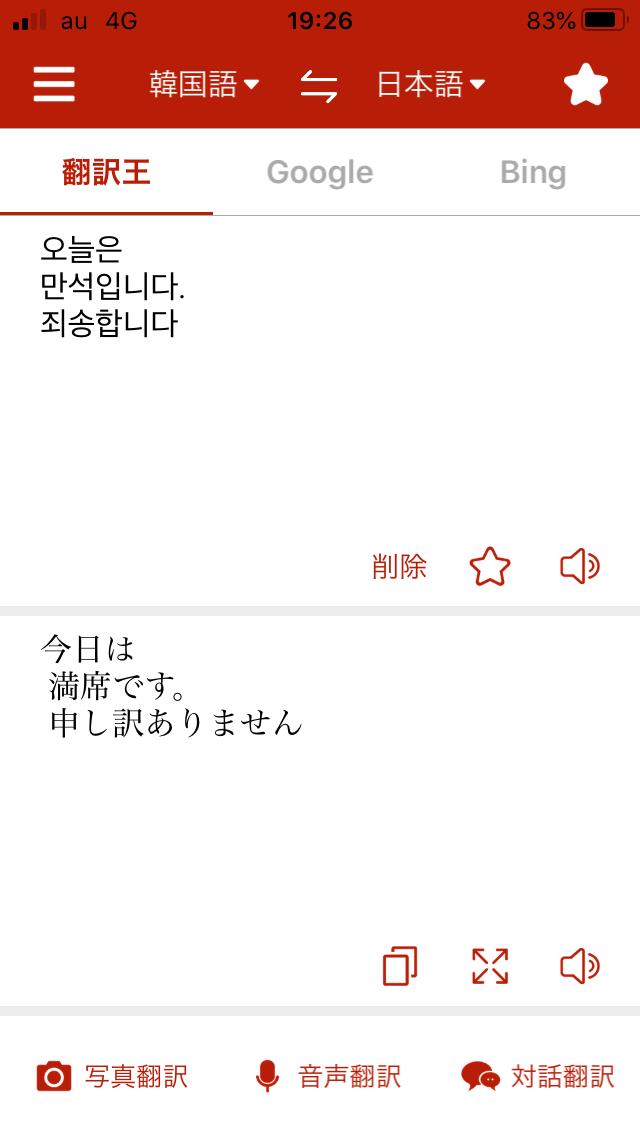
Task: Open favorites via the white star icon
Action: [586, 85]
